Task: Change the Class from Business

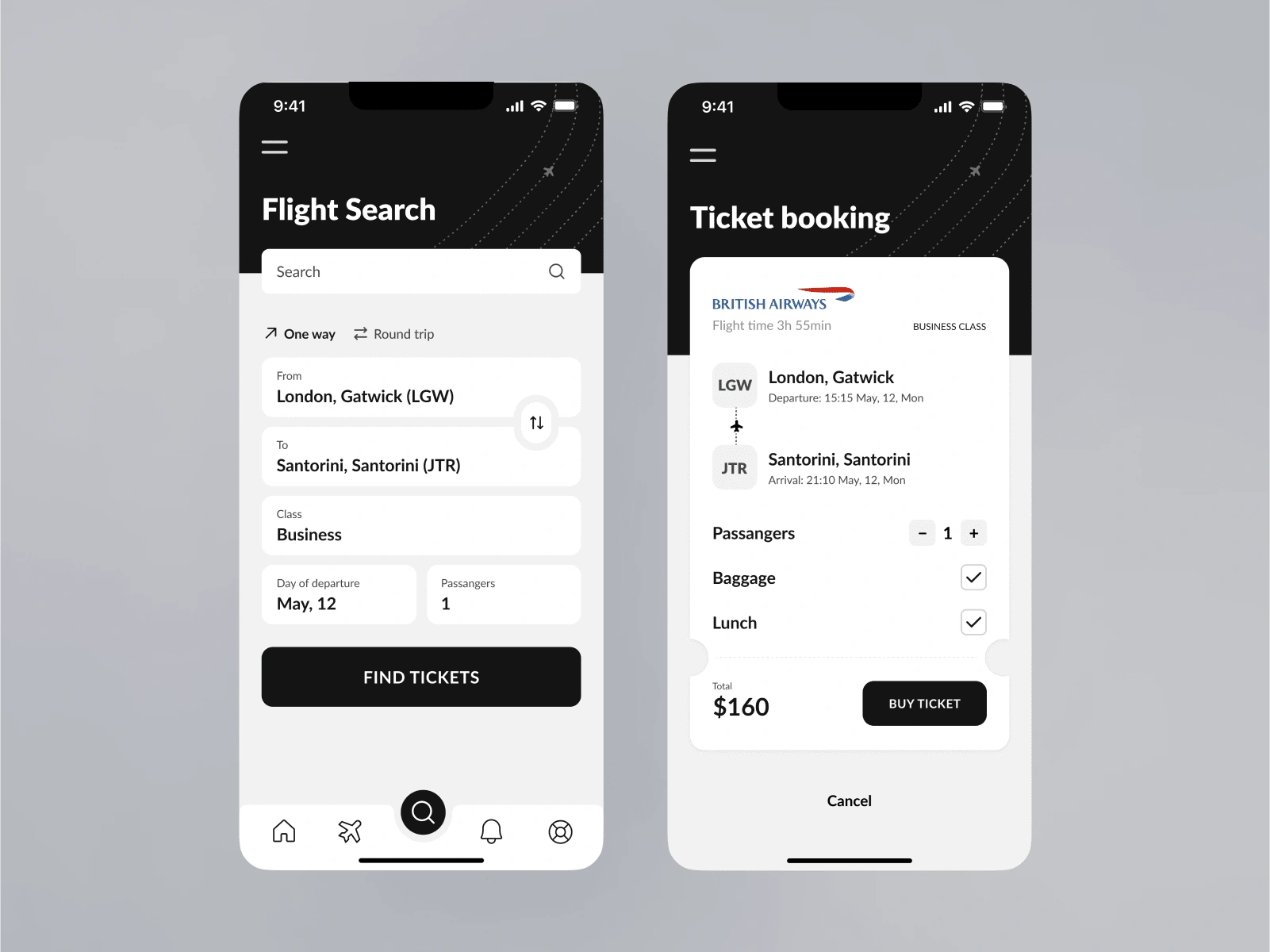Action: [x=420, y=525]
